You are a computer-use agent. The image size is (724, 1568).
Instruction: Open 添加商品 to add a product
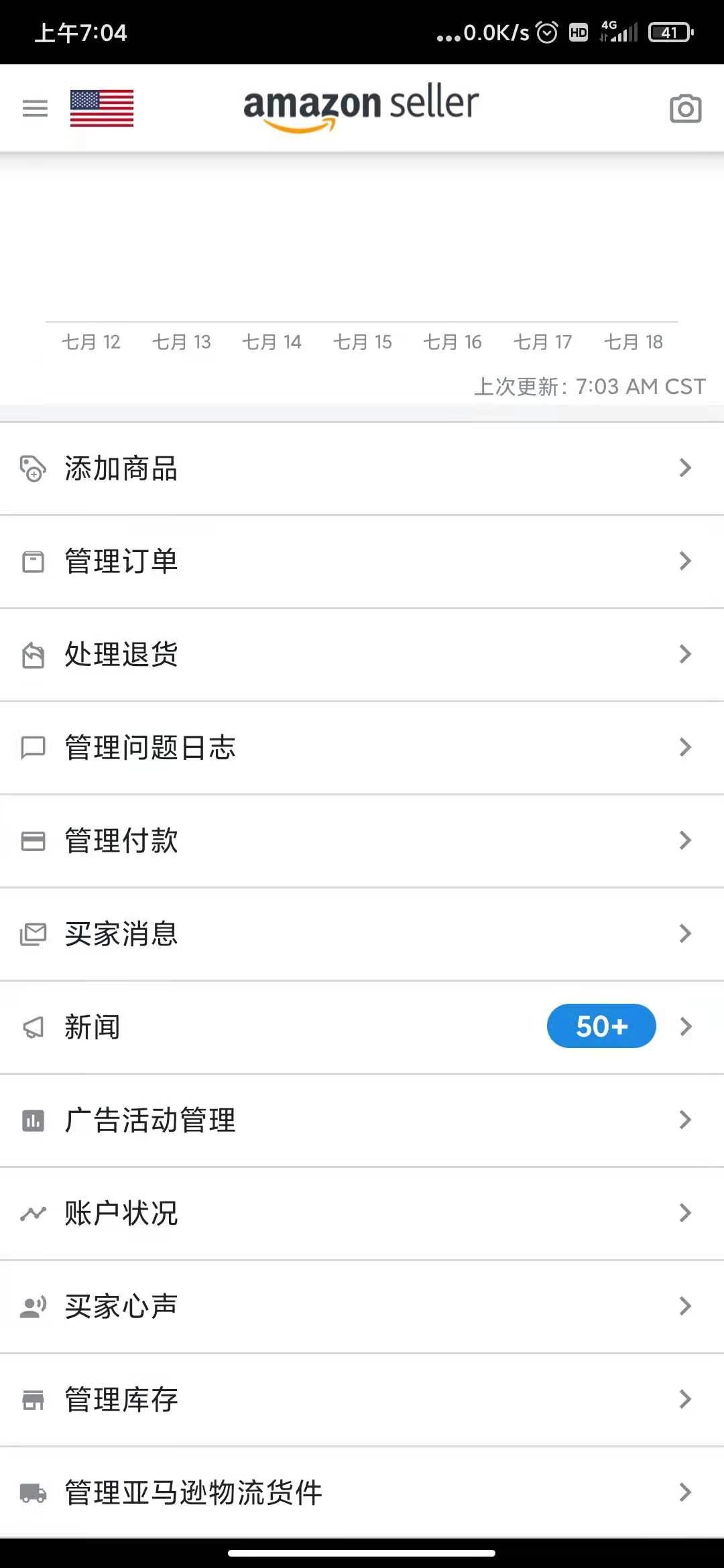coord(362,468)
